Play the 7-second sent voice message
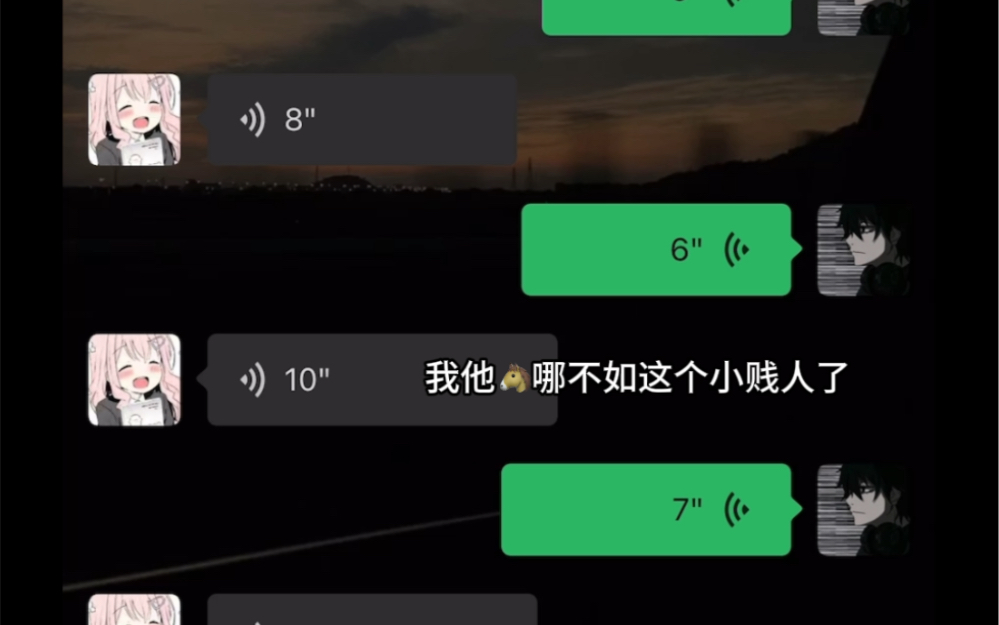The image size is (999, 625). click(x=646, y=510)
